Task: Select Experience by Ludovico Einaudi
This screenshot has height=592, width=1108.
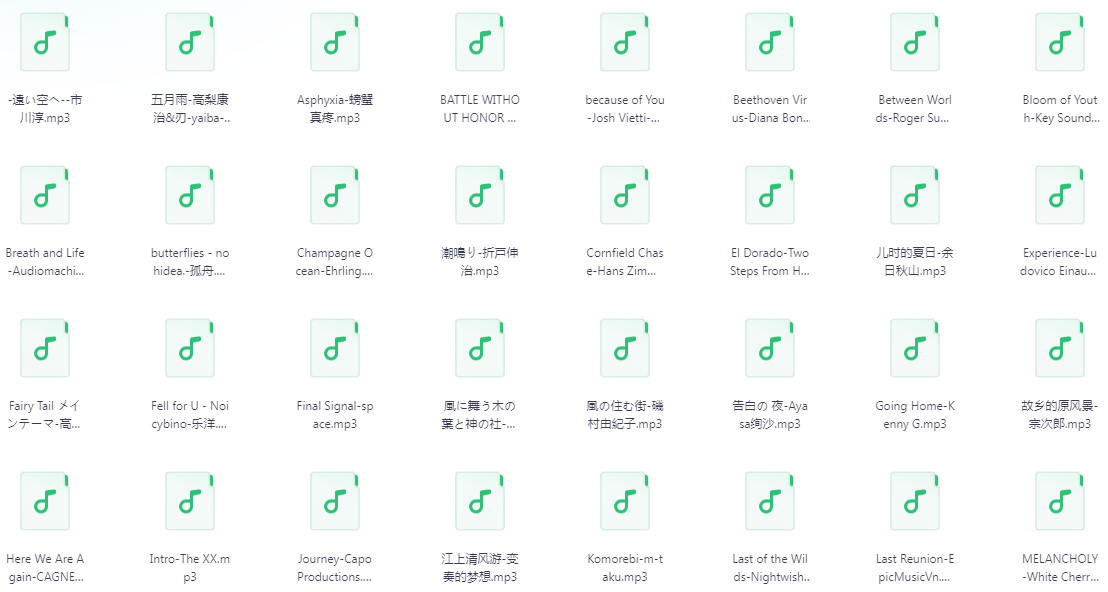Action: click(1060, 195)
